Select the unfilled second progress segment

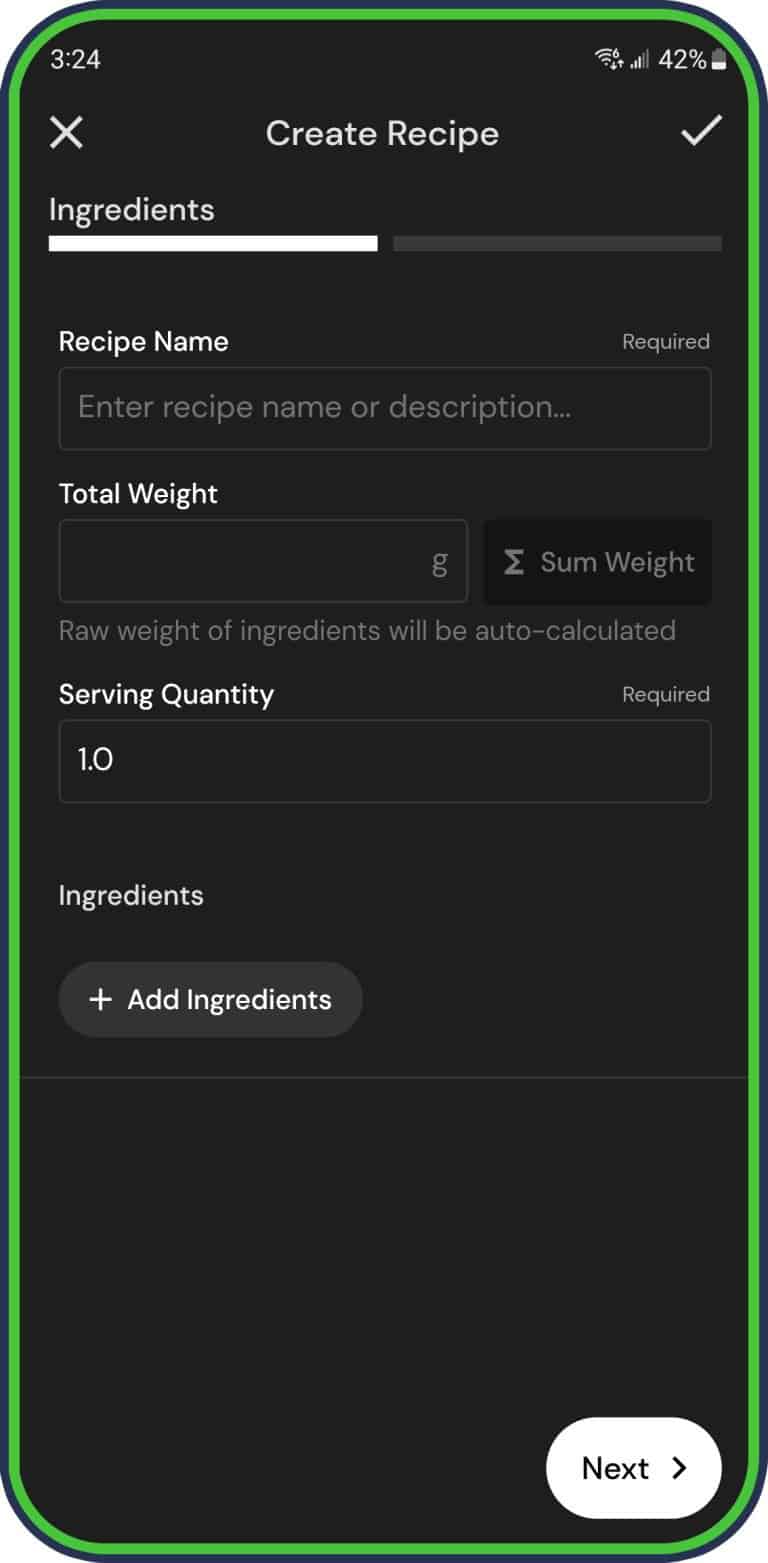tap(556, 243)
